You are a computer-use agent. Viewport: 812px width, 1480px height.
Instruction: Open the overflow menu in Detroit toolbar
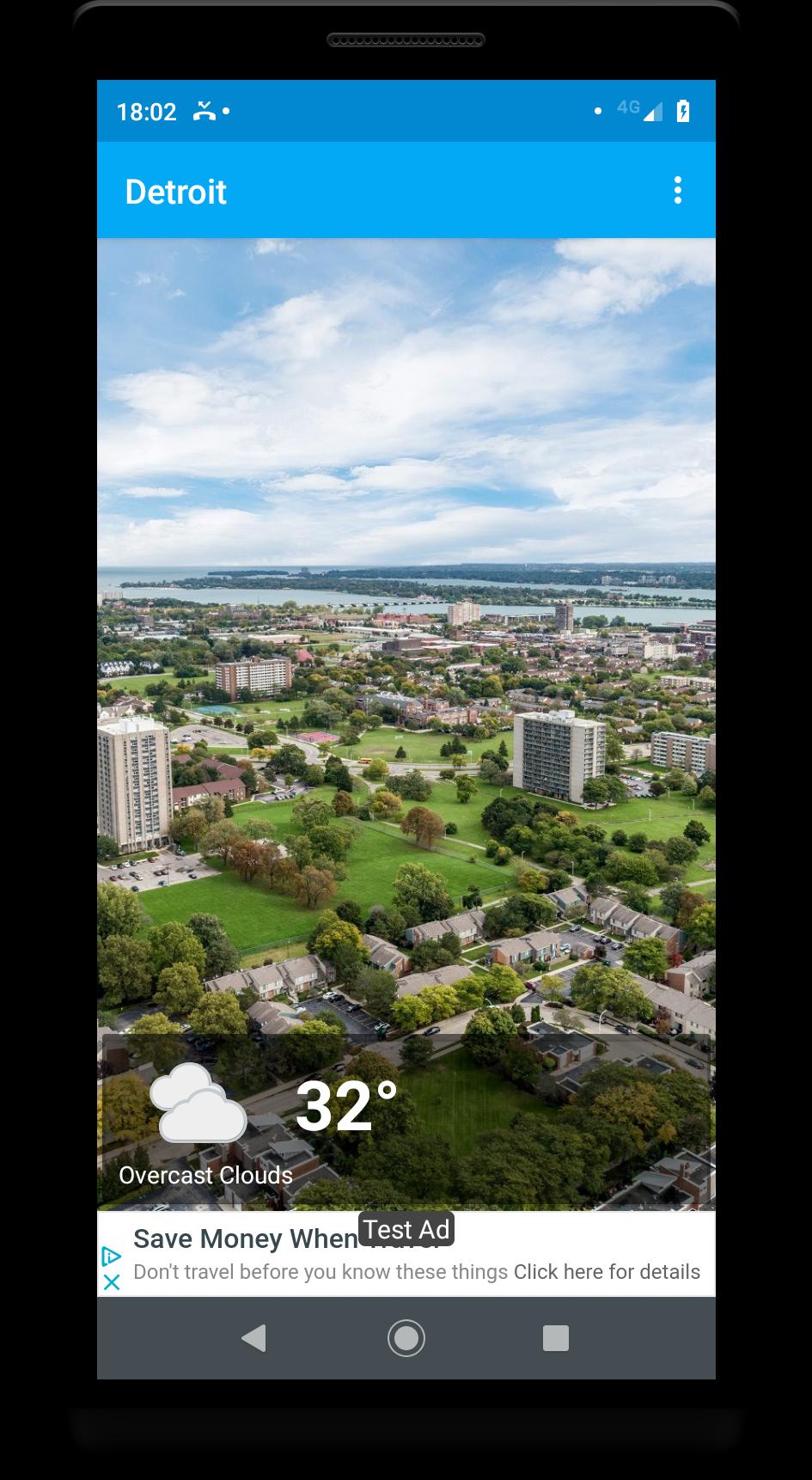678,190
